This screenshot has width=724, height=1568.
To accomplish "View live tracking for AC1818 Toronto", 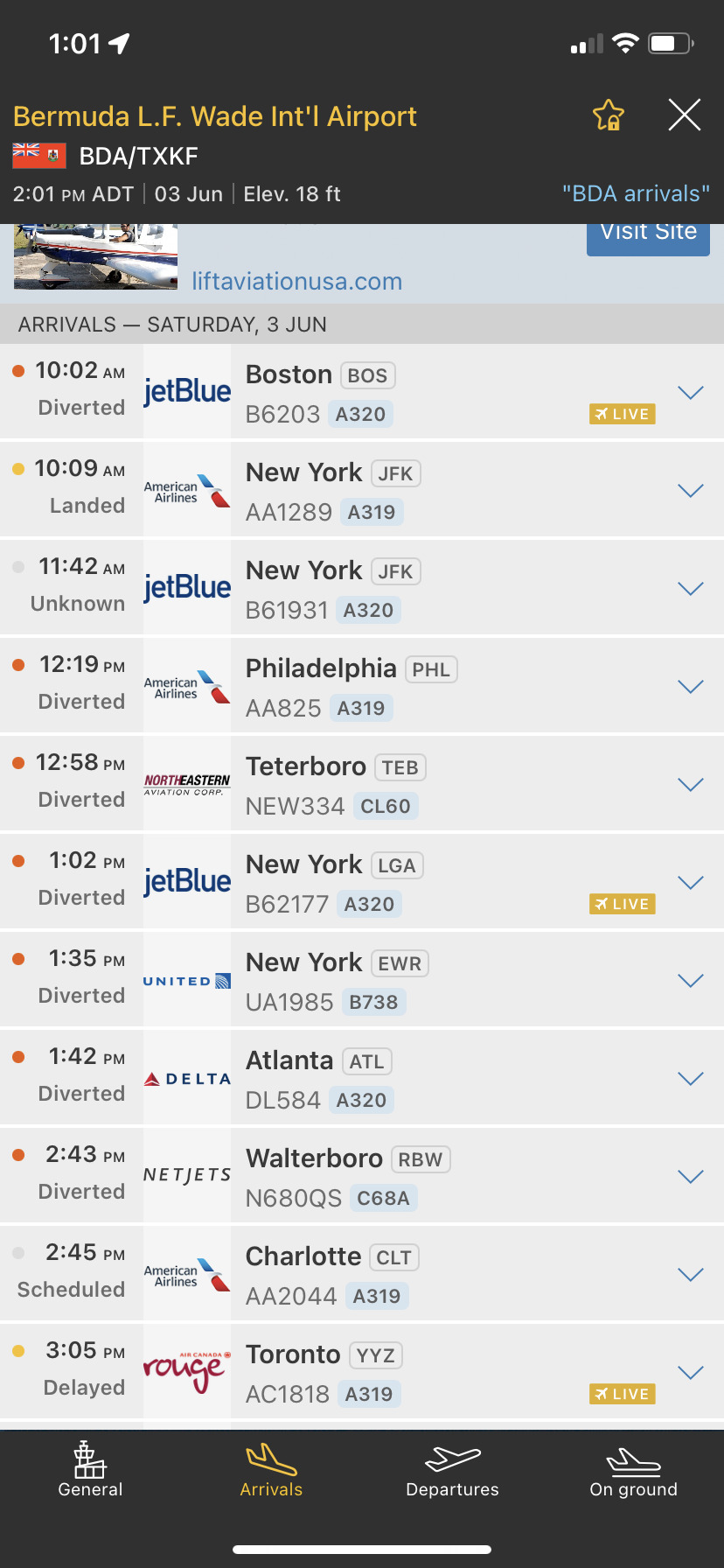I will pos(623,1394).
